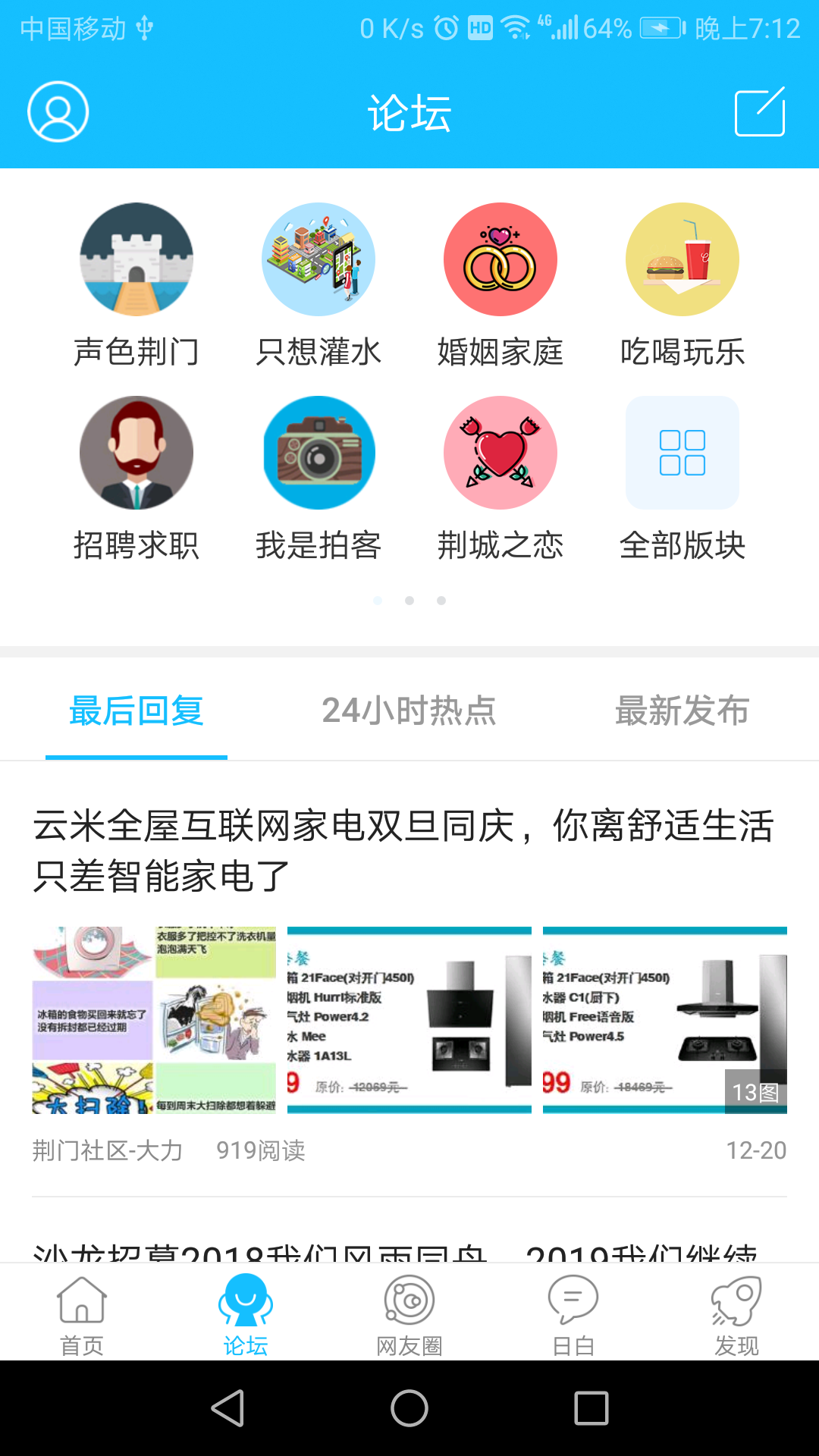Tap the system back button

pos(227,1408)
